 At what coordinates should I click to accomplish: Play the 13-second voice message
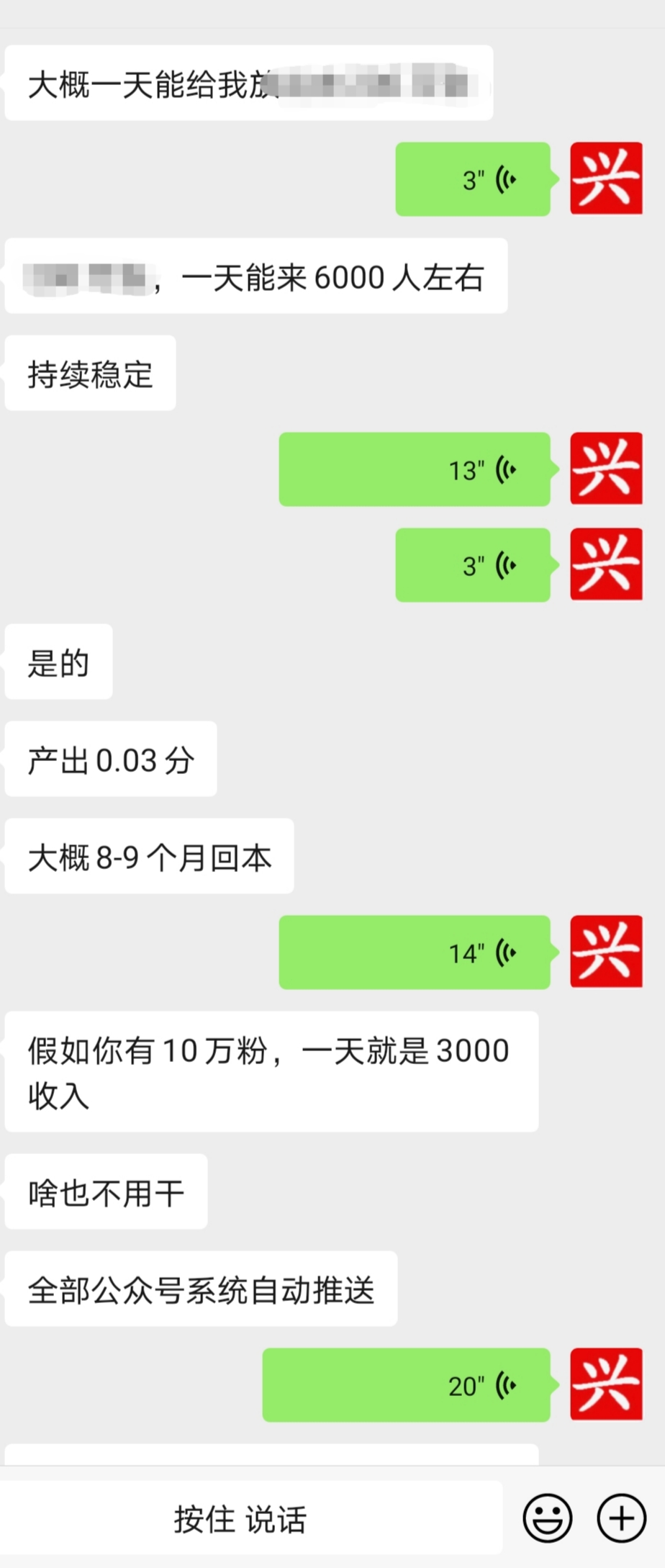coord(415,469)
